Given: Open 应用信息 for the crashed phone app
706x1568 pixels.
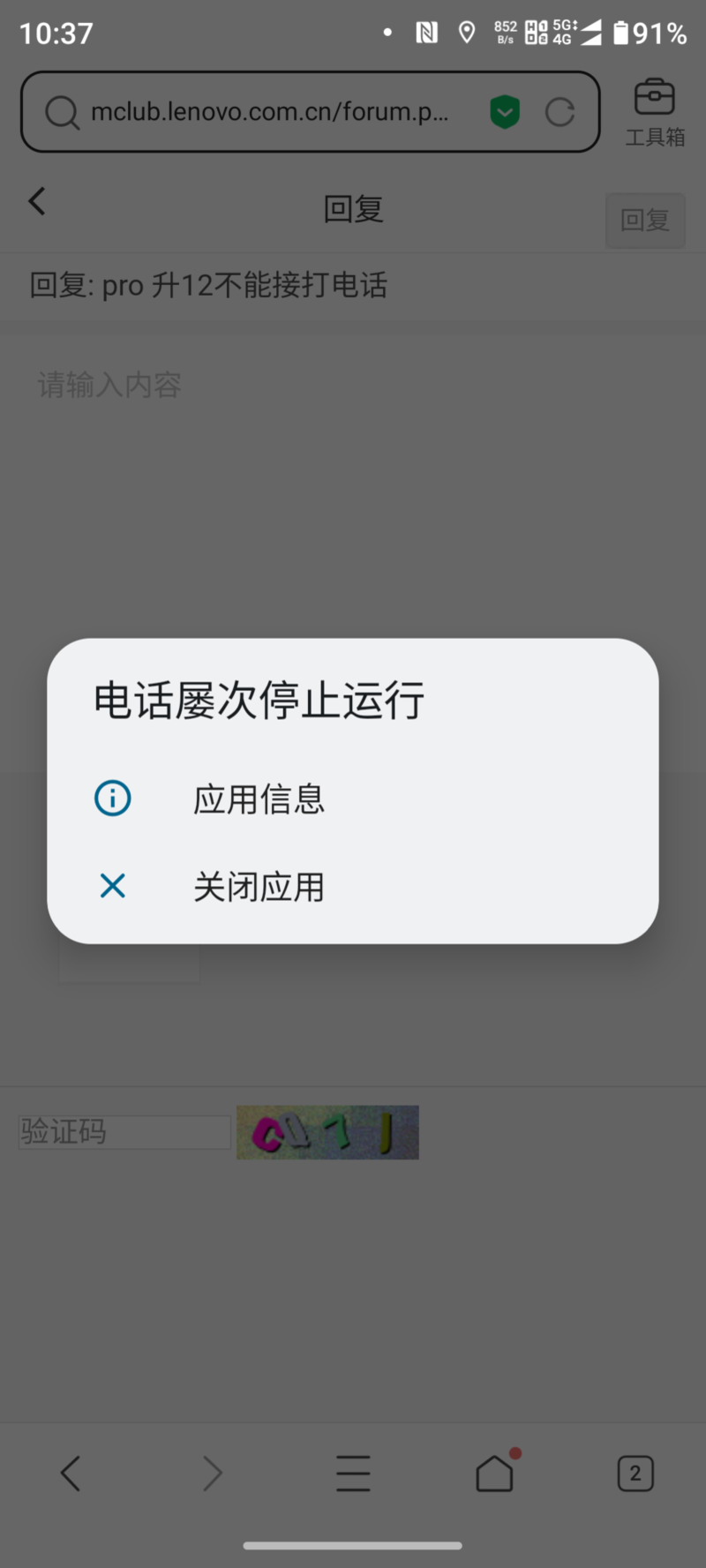Looking at the screenshot, I should coord(258,799).
